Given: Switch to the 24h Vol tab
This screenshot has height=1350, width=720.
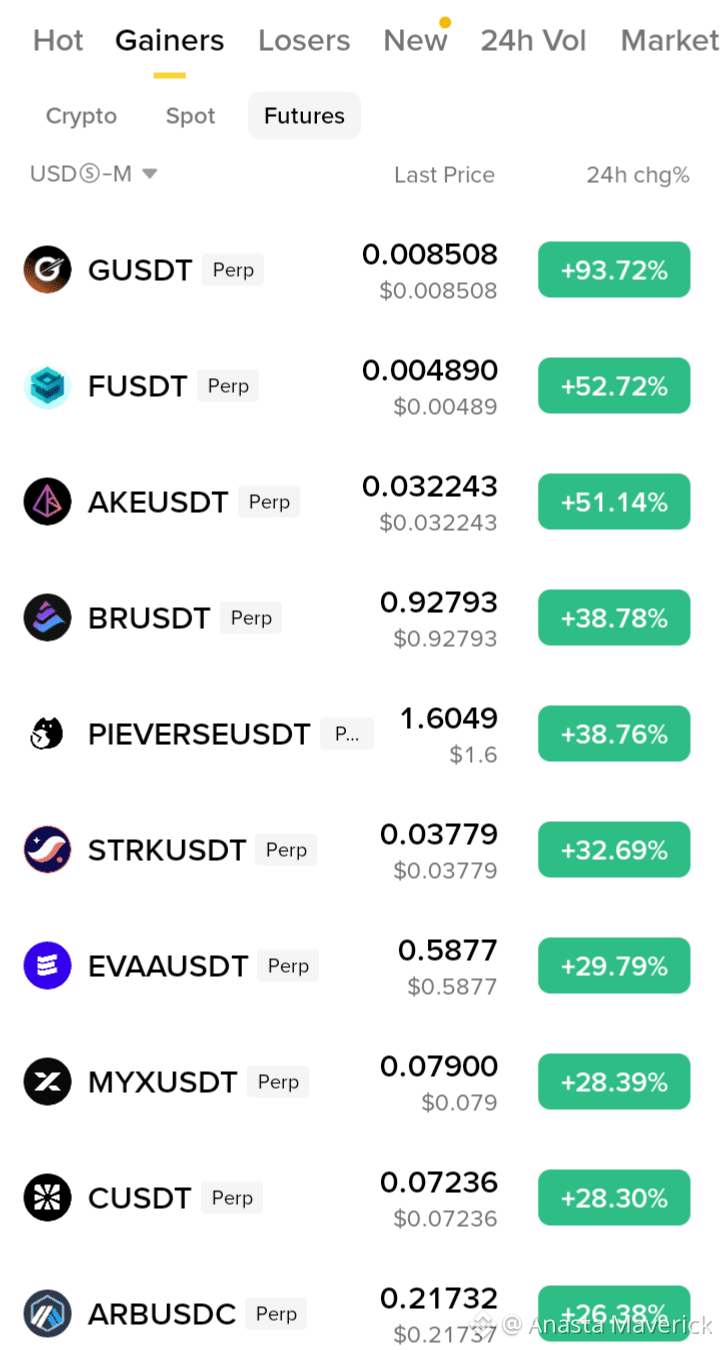Looking at the screenshot, I should 533,41.
